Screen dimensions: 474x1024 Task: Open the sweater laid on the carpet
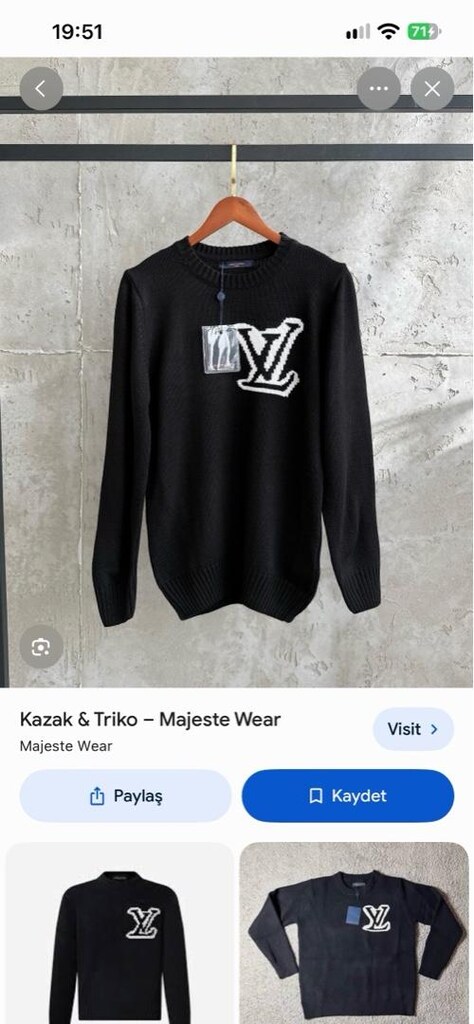tap(354, 933)
